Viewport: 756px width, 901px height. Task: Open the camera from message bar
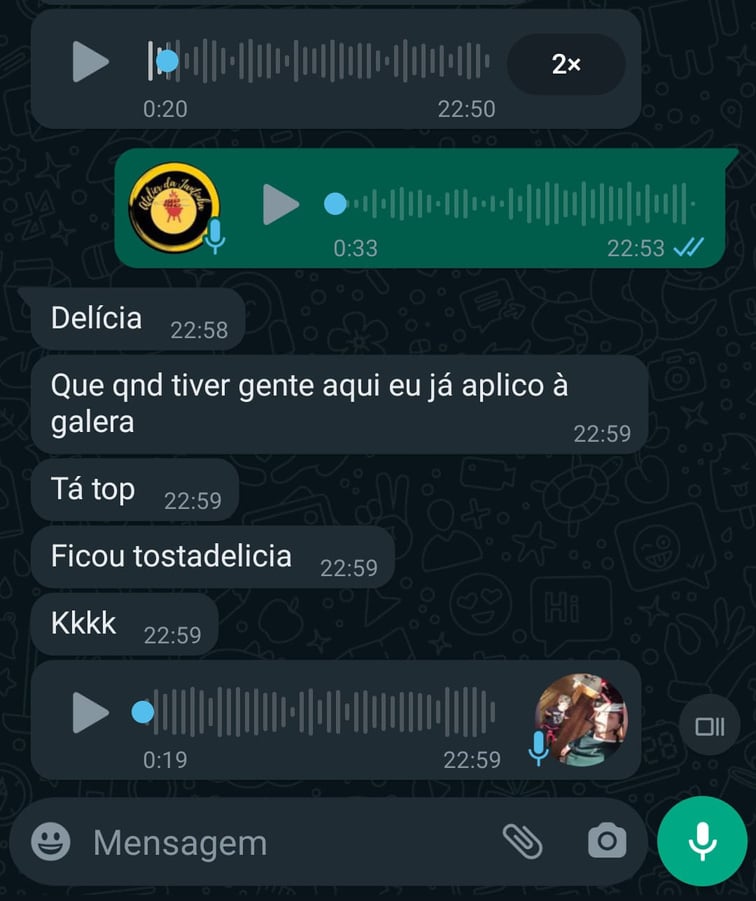click(x=606, y=841)
